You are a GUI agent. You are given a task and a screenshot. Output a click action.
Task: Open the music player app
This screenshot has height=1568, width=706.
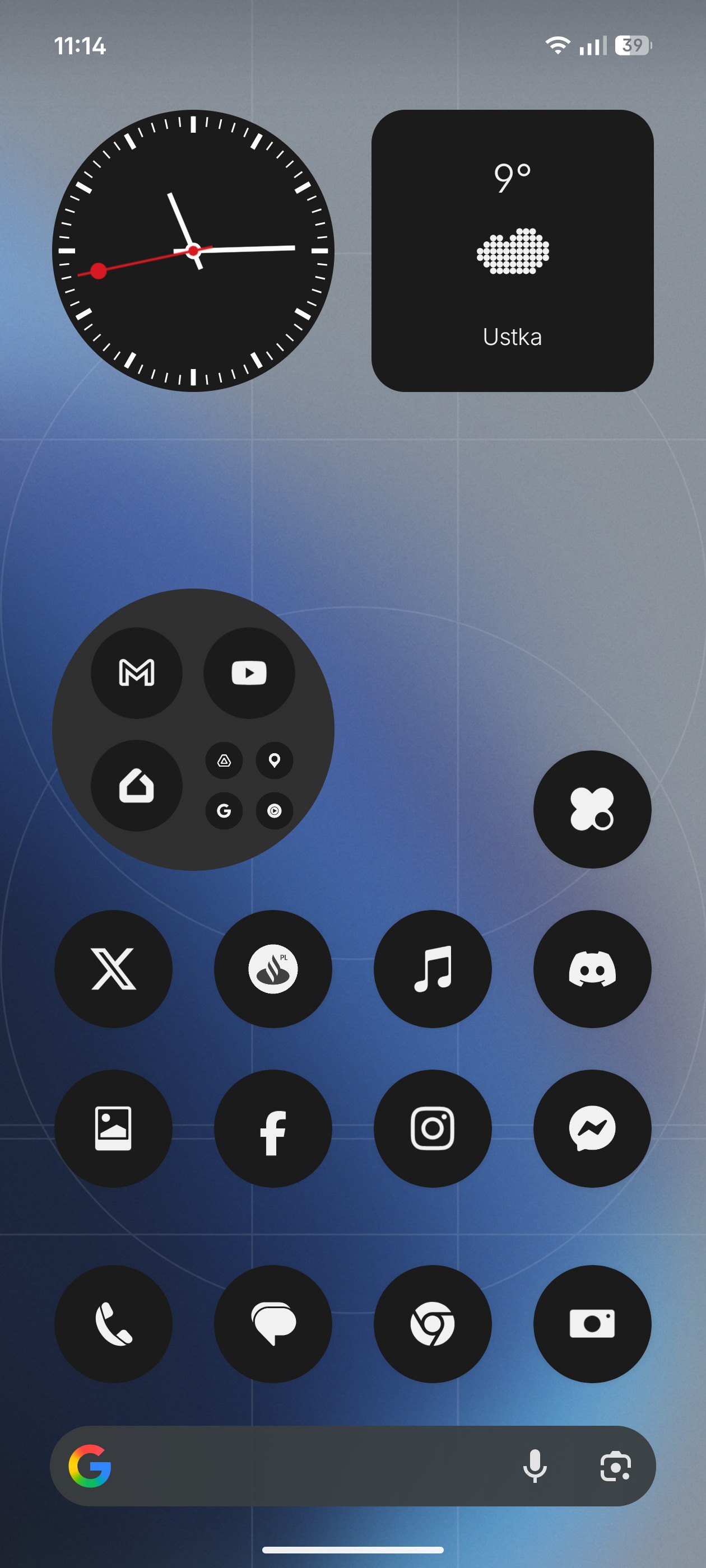pyautogui.click(x=433, y=968)
